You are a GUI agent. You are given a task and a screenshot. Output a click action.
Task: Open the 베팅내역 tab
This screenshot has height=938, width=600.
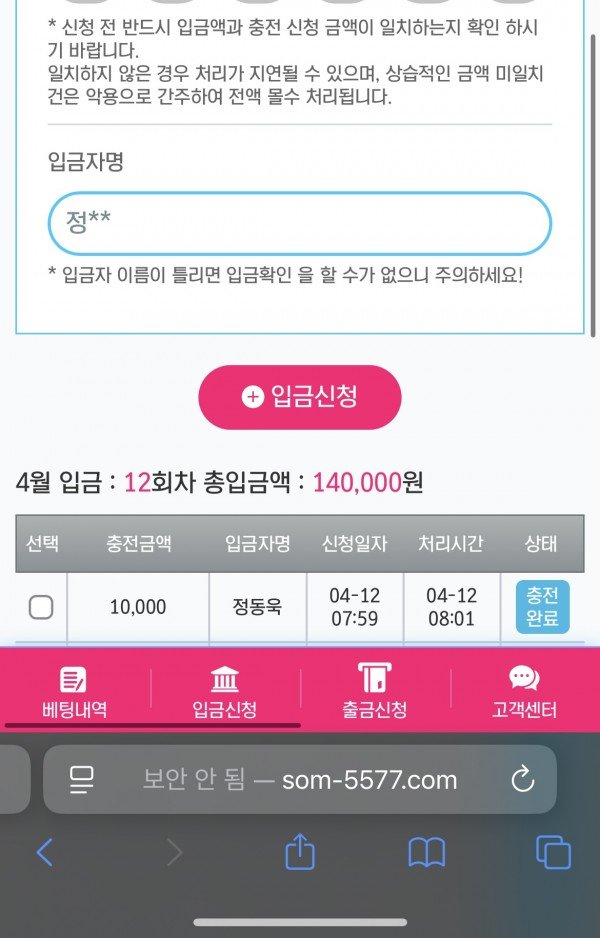click(x=74, y=692)
